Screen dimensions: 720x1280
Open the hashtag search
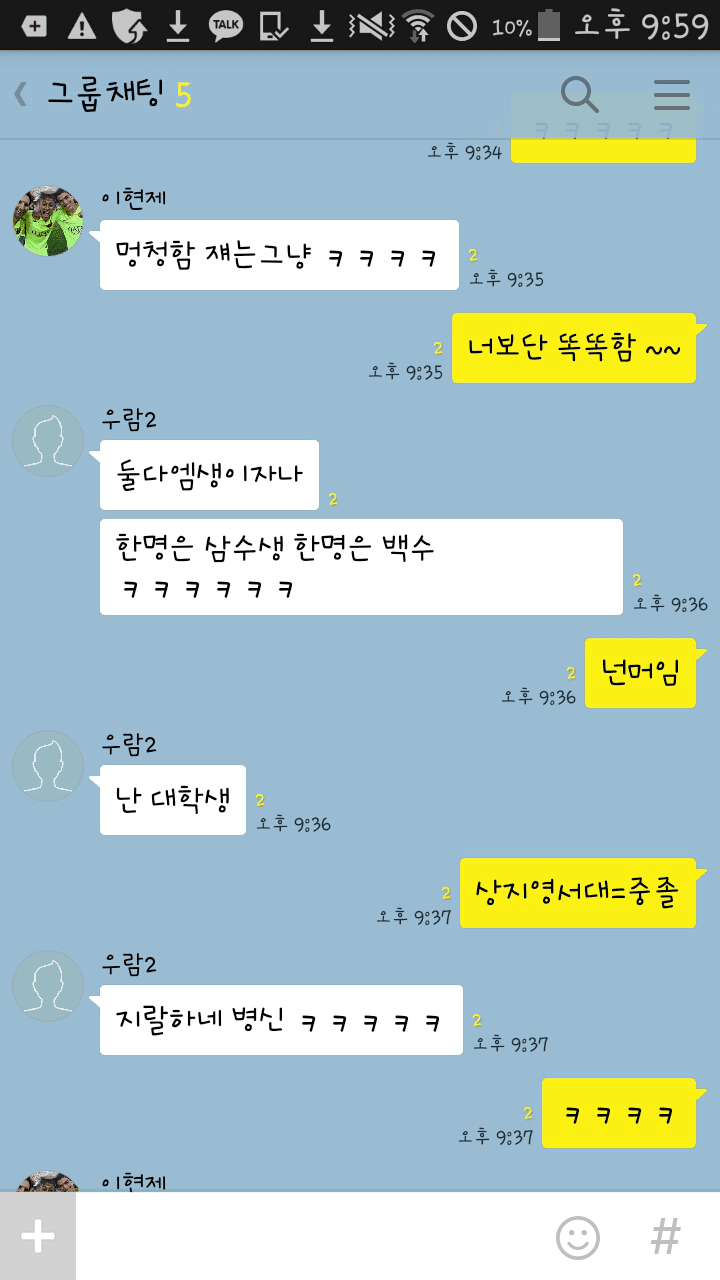[x=666, y=1238]
